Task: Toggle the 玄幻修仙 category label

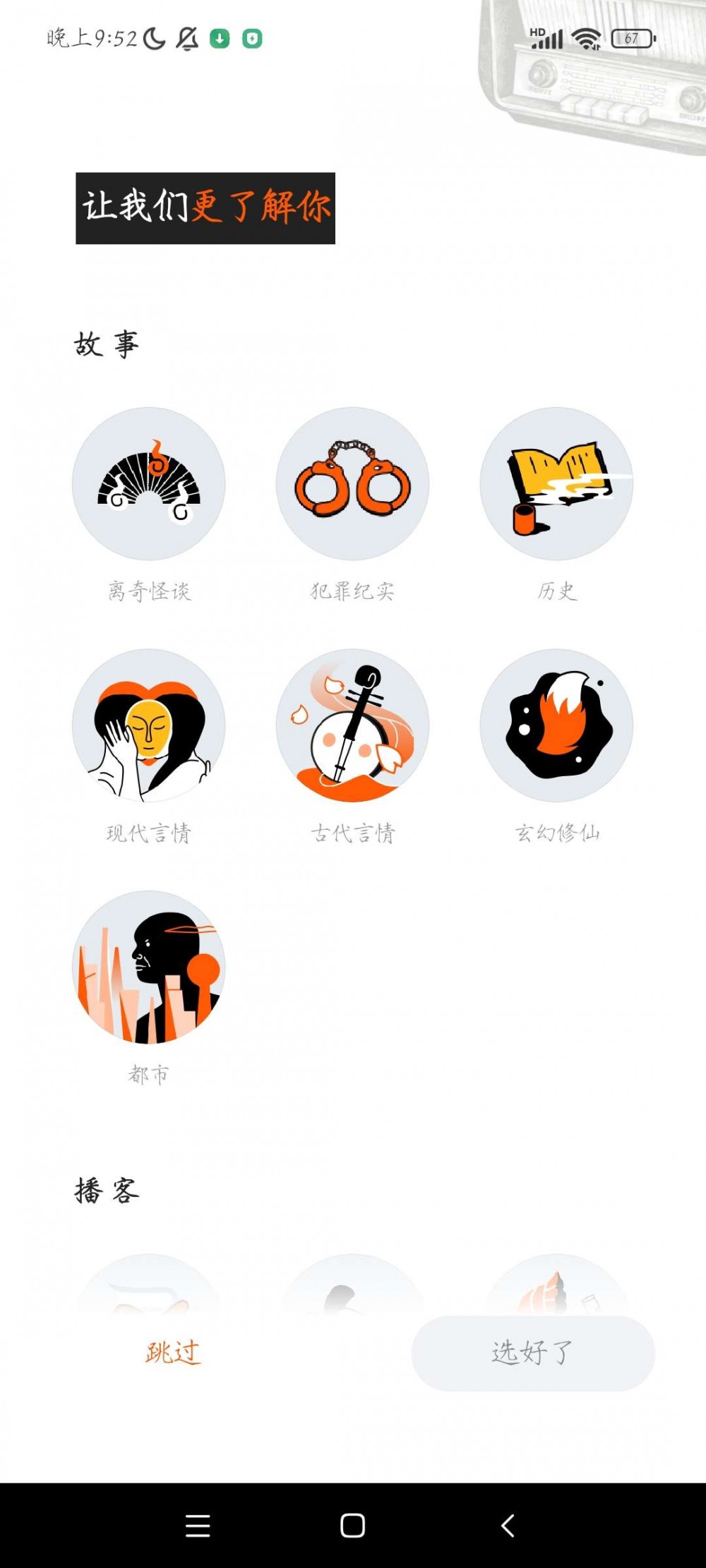Action: point(558,833)
